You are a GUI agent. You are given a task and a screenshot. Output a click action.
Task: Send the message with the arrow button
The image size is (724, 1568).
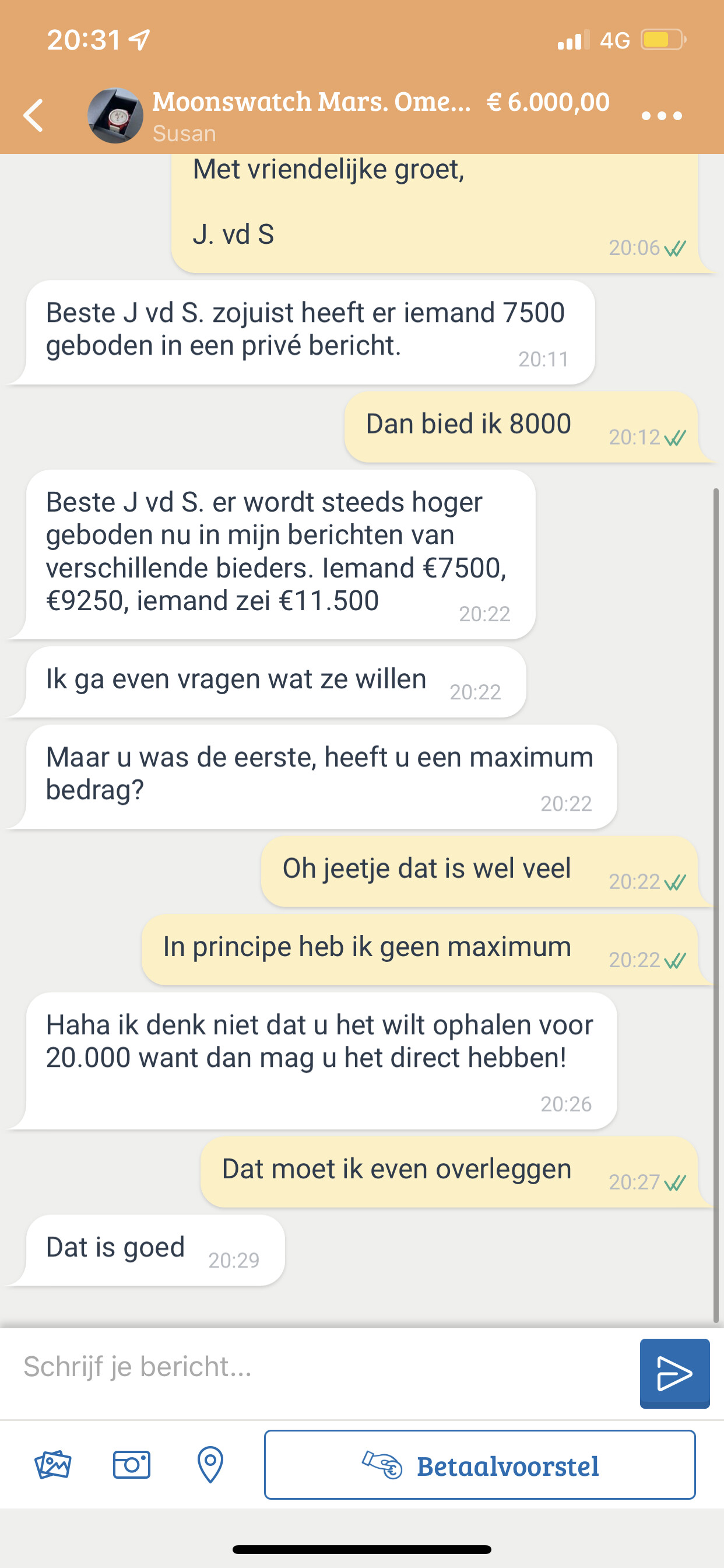tap(674, 1373)
